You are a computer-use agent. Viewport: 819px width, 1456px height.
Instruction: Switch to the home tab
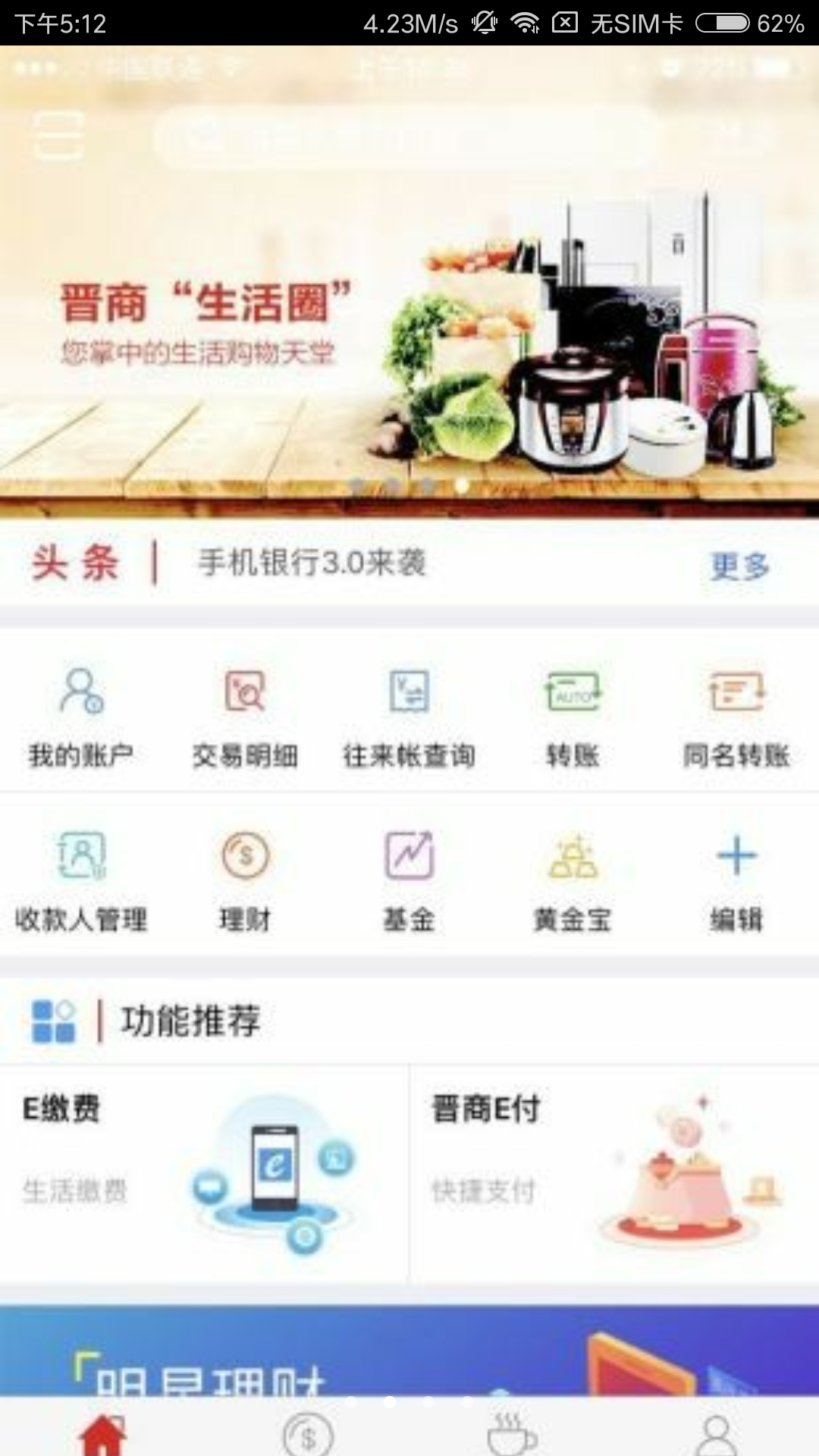pyautogui.click(x=102, y=1433)
